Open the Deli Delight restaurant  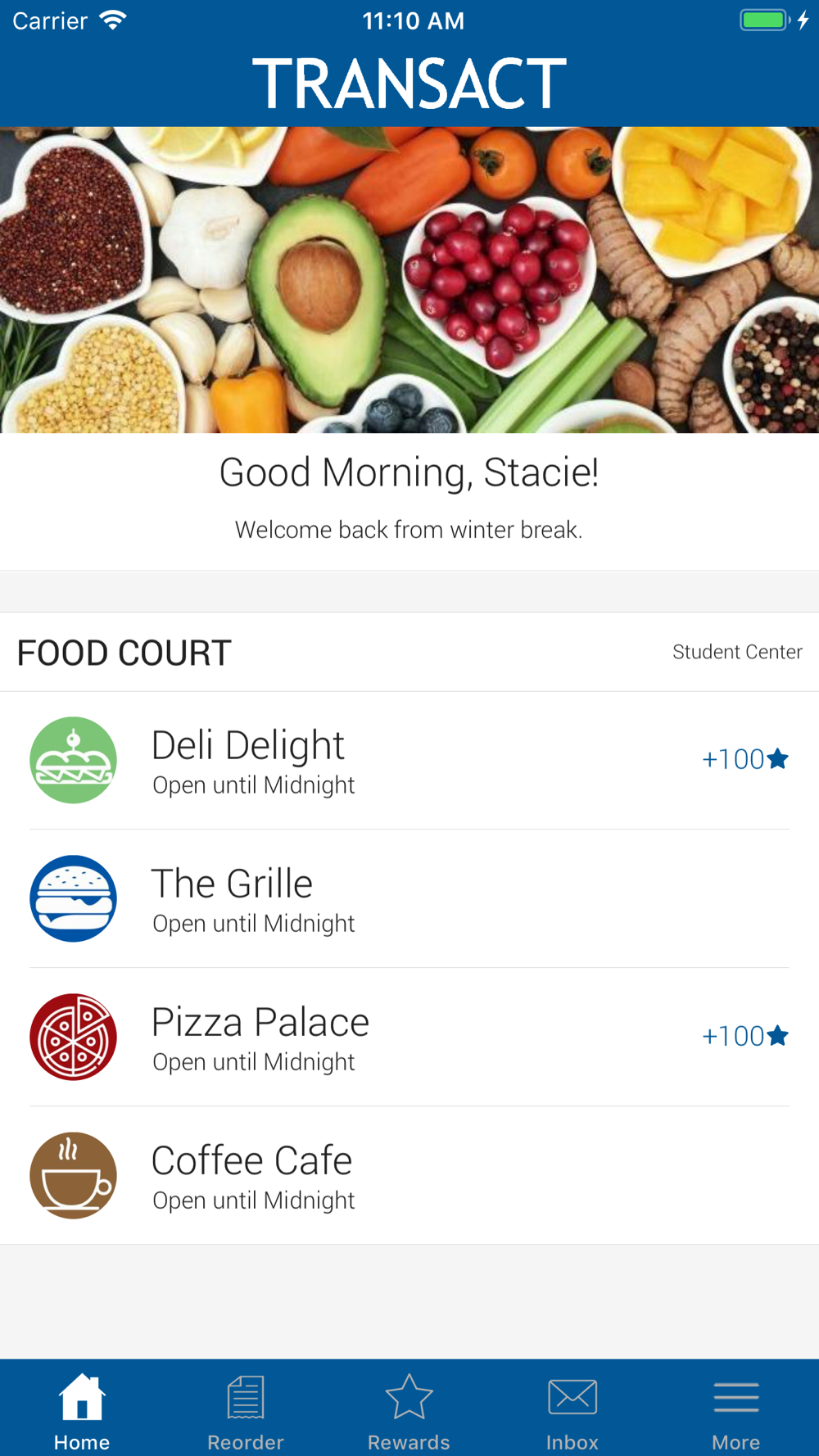409,760
